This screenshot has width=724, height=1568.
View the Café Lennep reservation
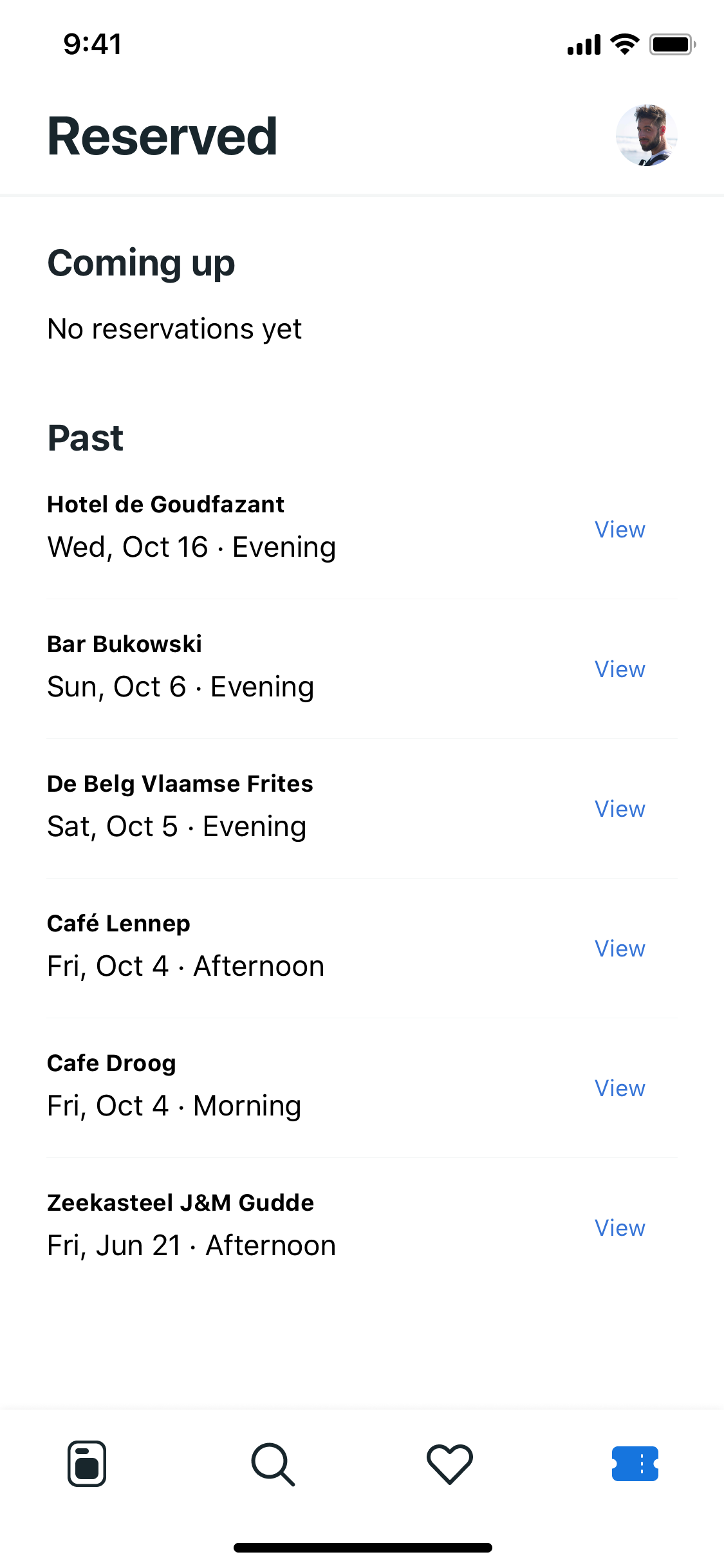(x=619, y=949)
